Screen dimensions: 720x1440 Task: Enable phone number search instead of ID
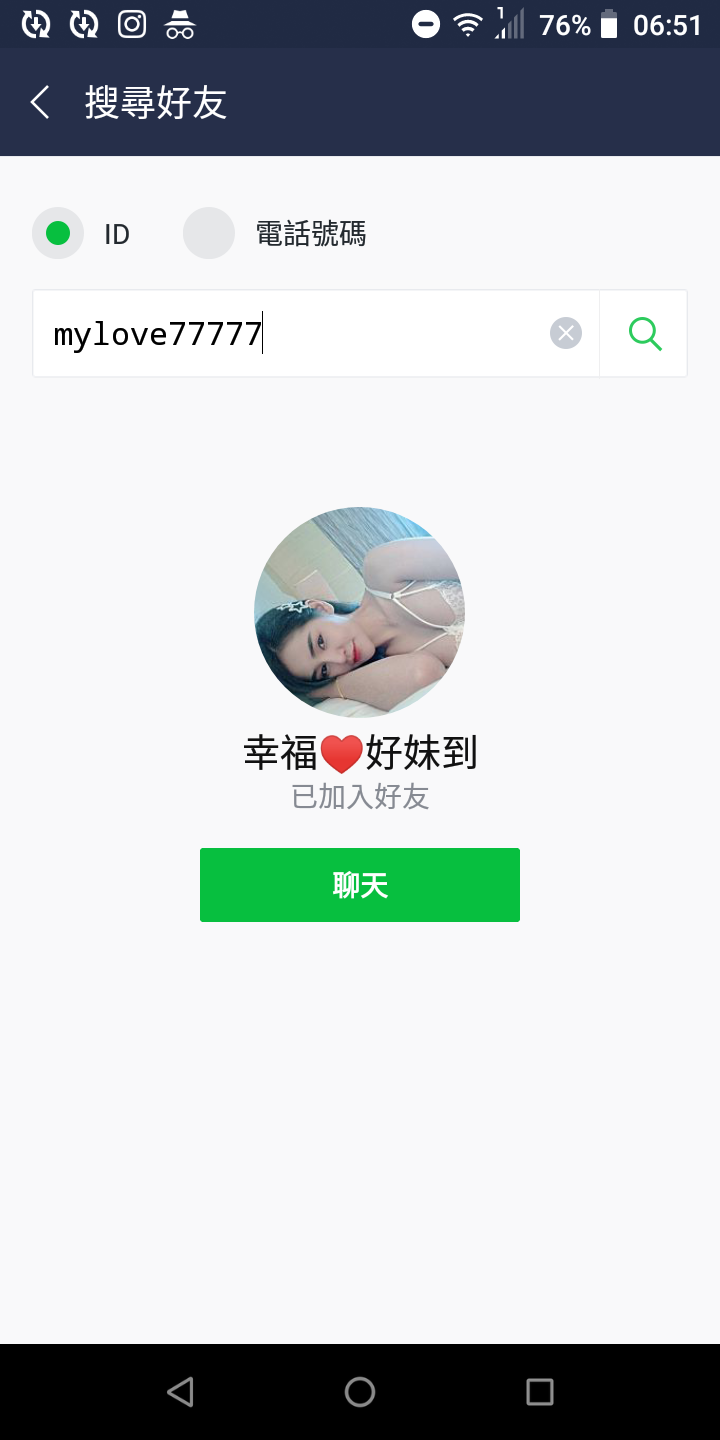coord(208,233)
